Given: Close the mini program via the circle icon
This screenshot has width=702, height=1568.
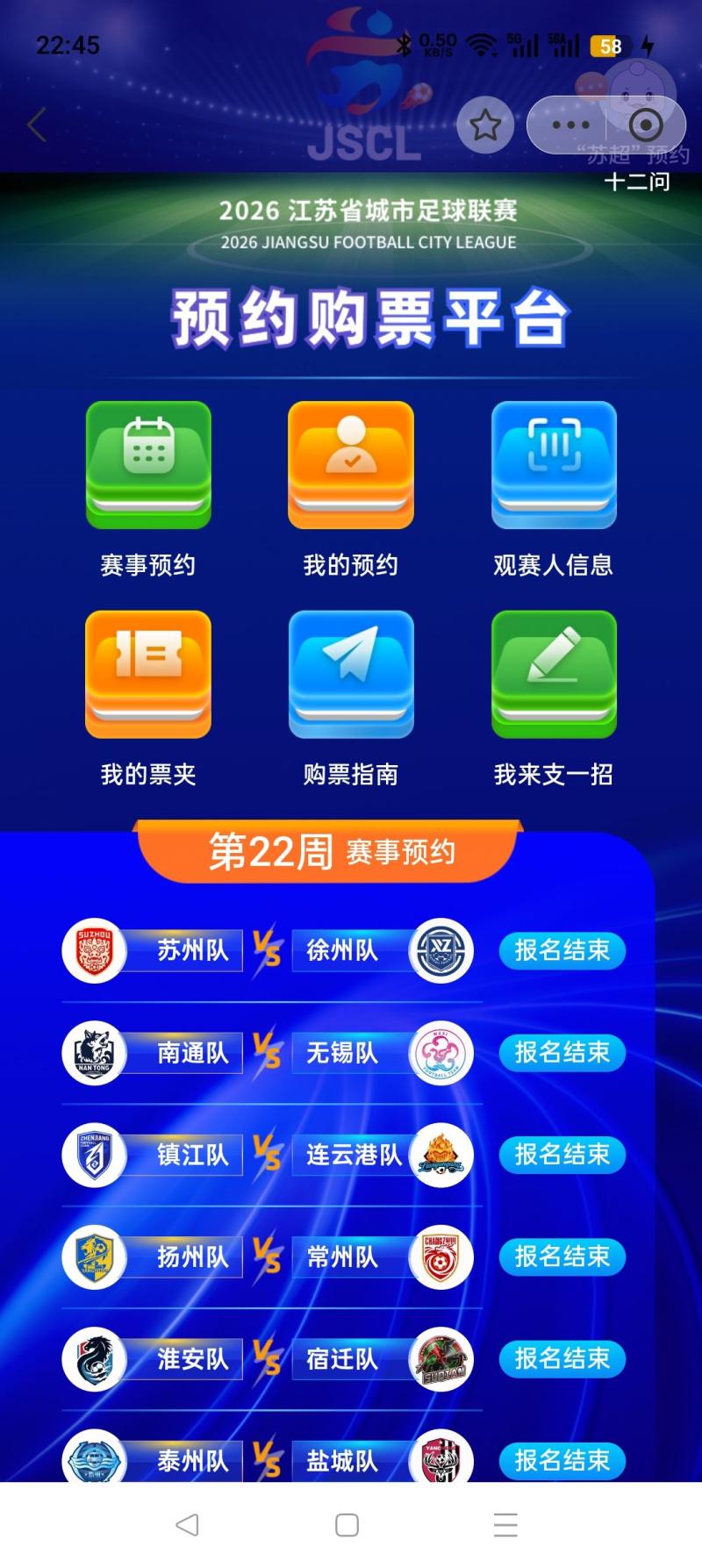Looking at the screenshot, I should pos(647,125).
